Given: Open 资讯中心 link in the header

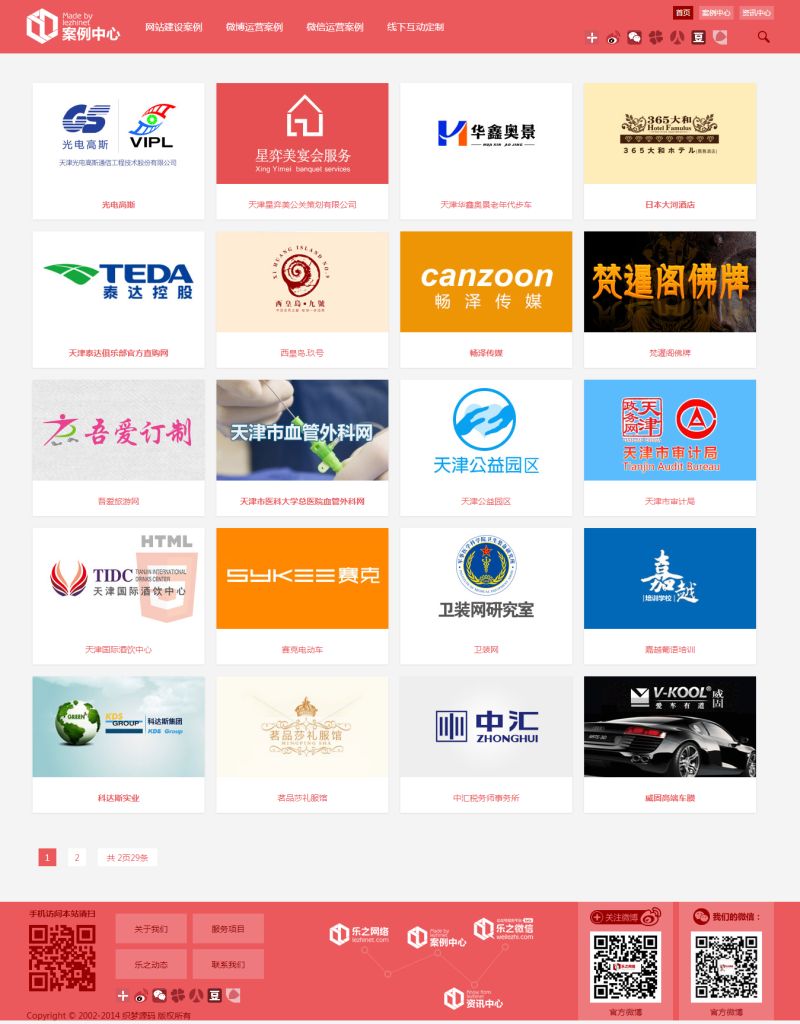Looking at the screenshot, I should click(756, 13).
